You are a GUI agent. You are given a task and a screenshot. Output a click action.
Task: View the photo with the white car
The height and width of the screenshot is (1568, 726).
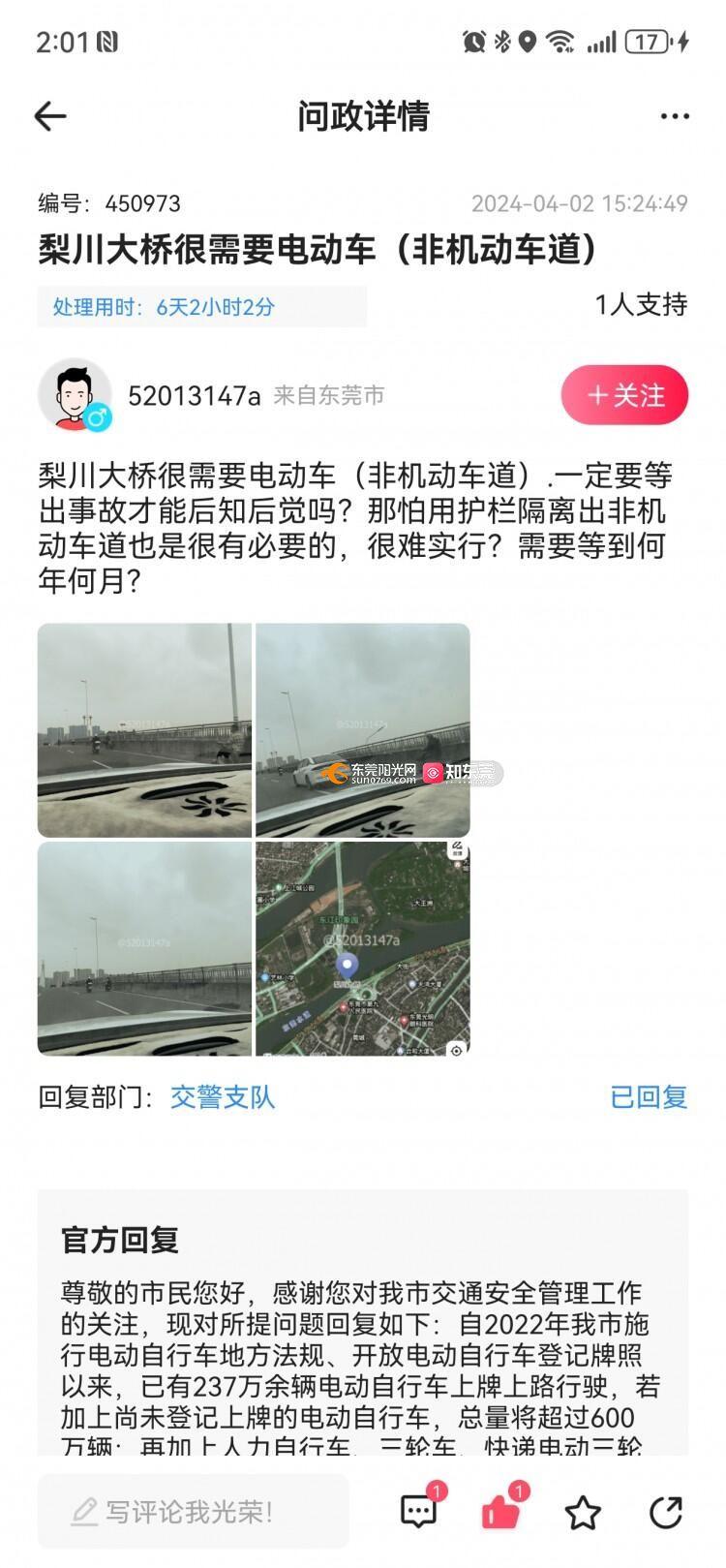coord(363,730)
